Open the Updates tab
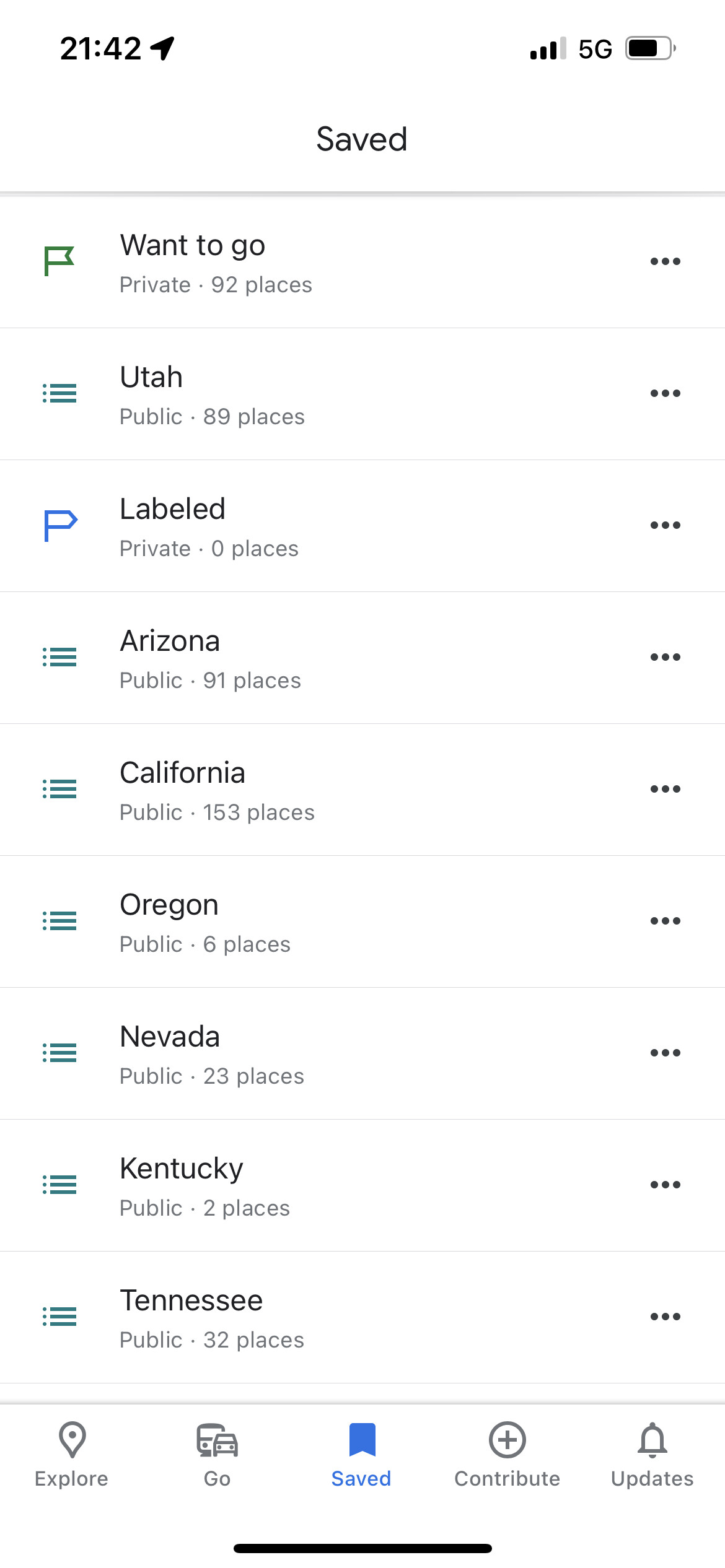 pos(652,1455)
